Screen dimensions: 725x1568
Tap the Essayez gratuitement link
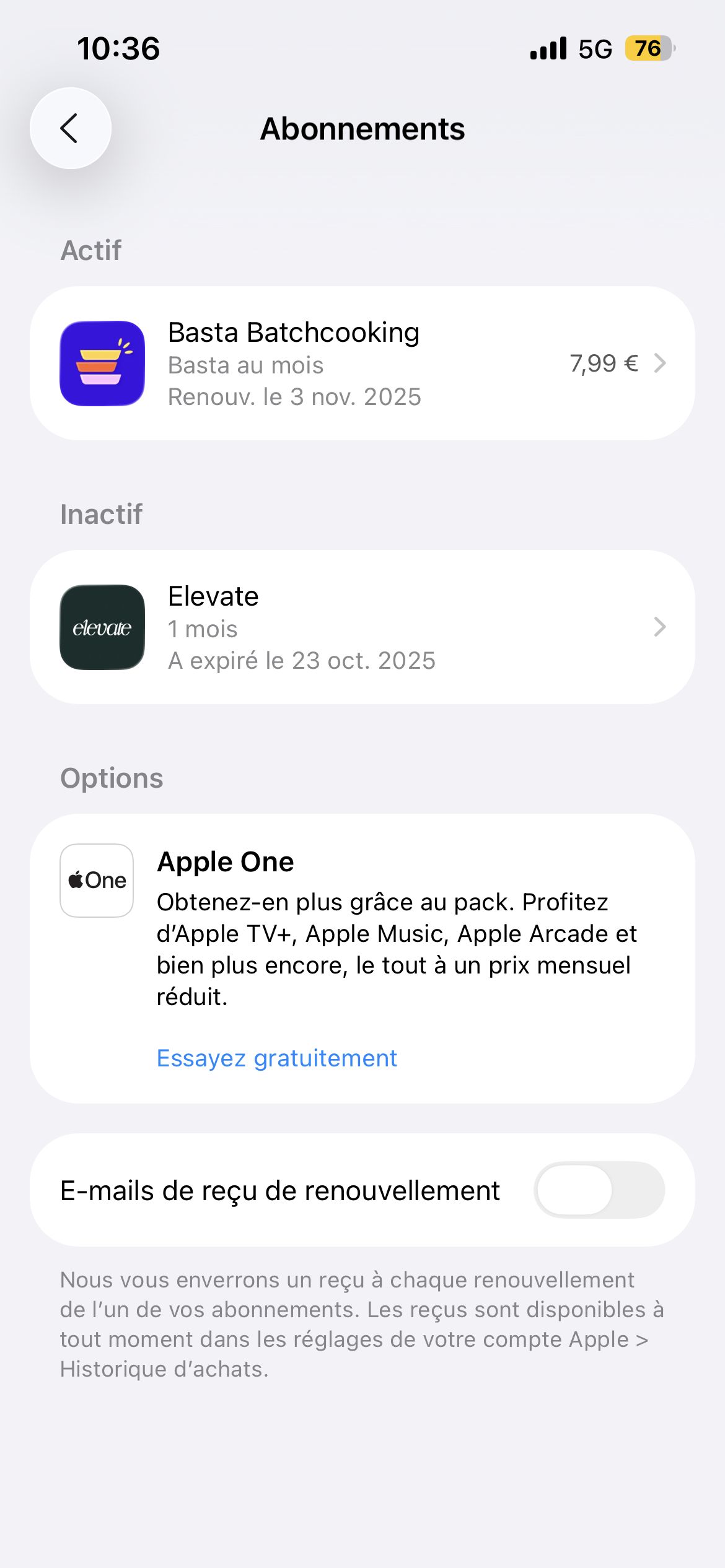(x=277, y=1057)
